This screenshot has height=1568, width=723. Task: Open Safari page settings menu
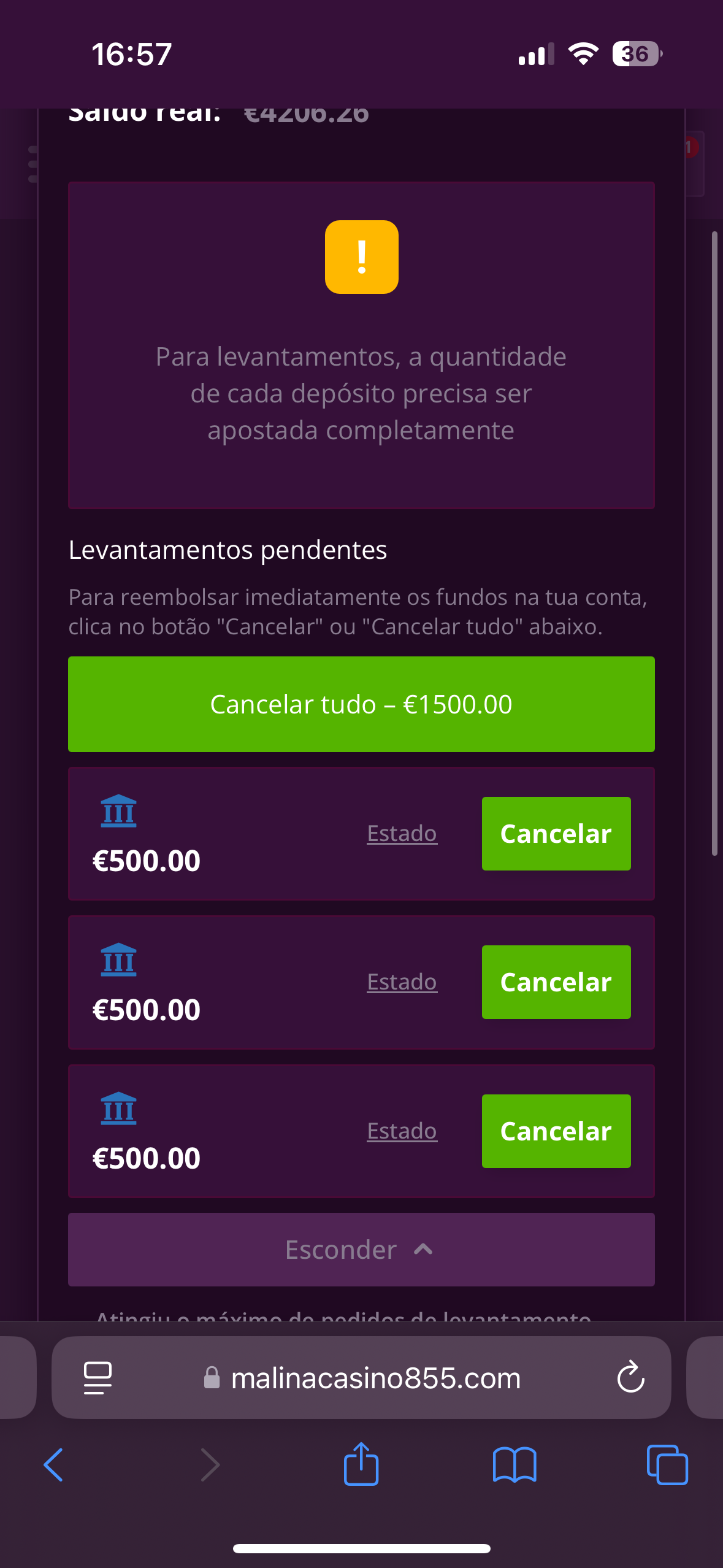(x=98, y=1378)
